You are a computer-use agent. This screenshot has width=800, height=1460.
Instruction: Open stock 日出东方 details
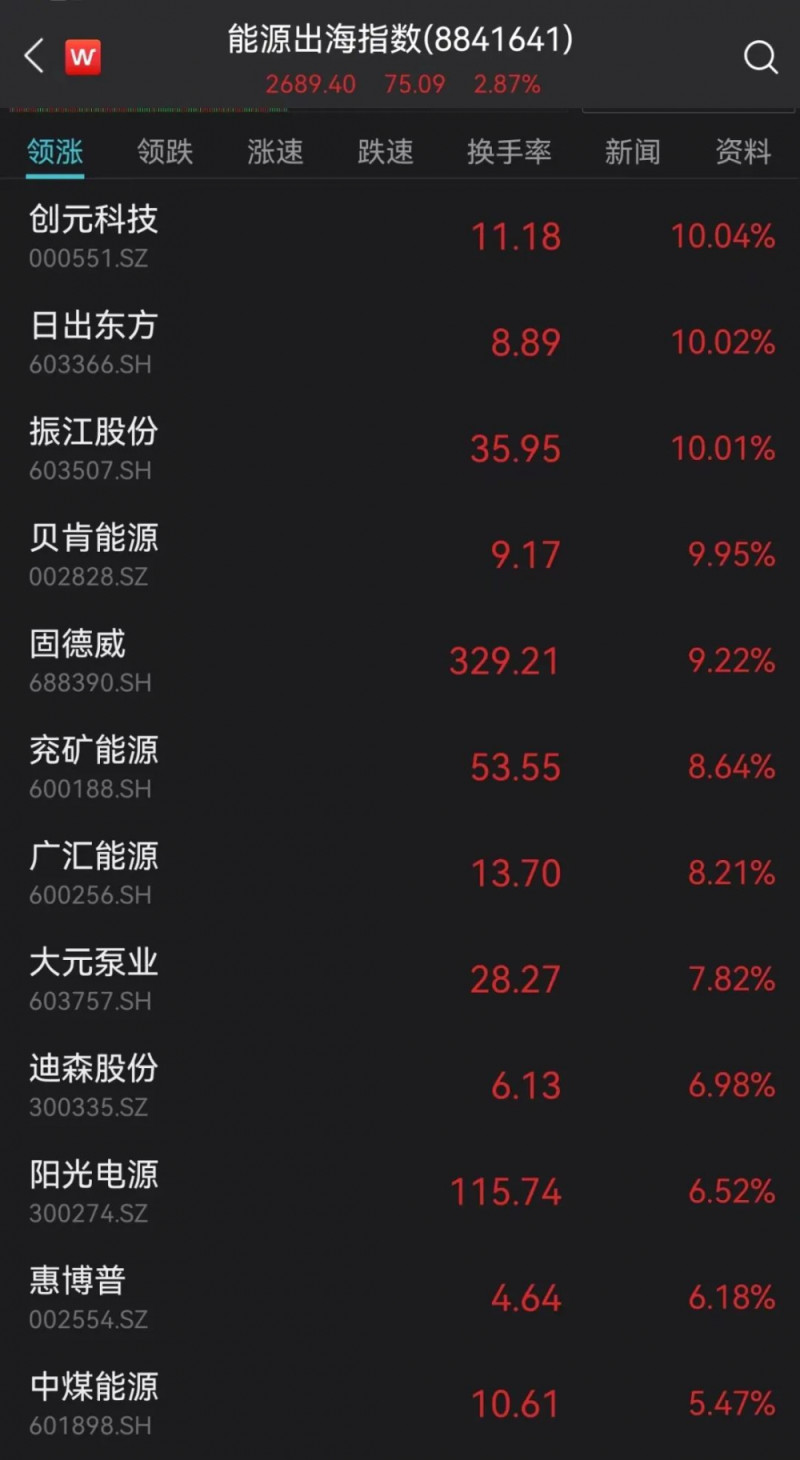pos(400,342)
